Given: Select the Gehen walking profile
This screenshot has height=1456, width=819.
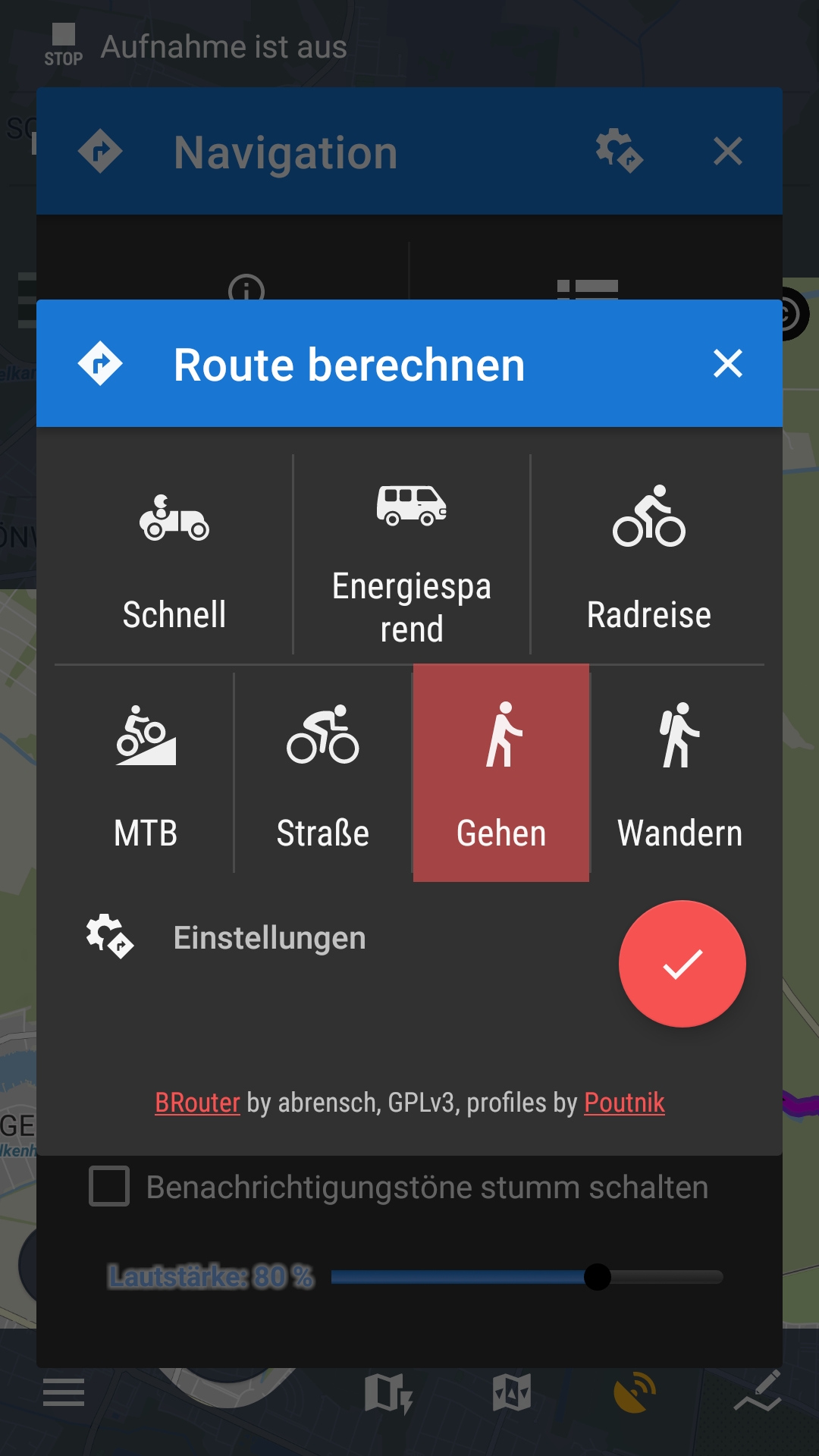Looking at the screenshot, I should pos(501,773).
